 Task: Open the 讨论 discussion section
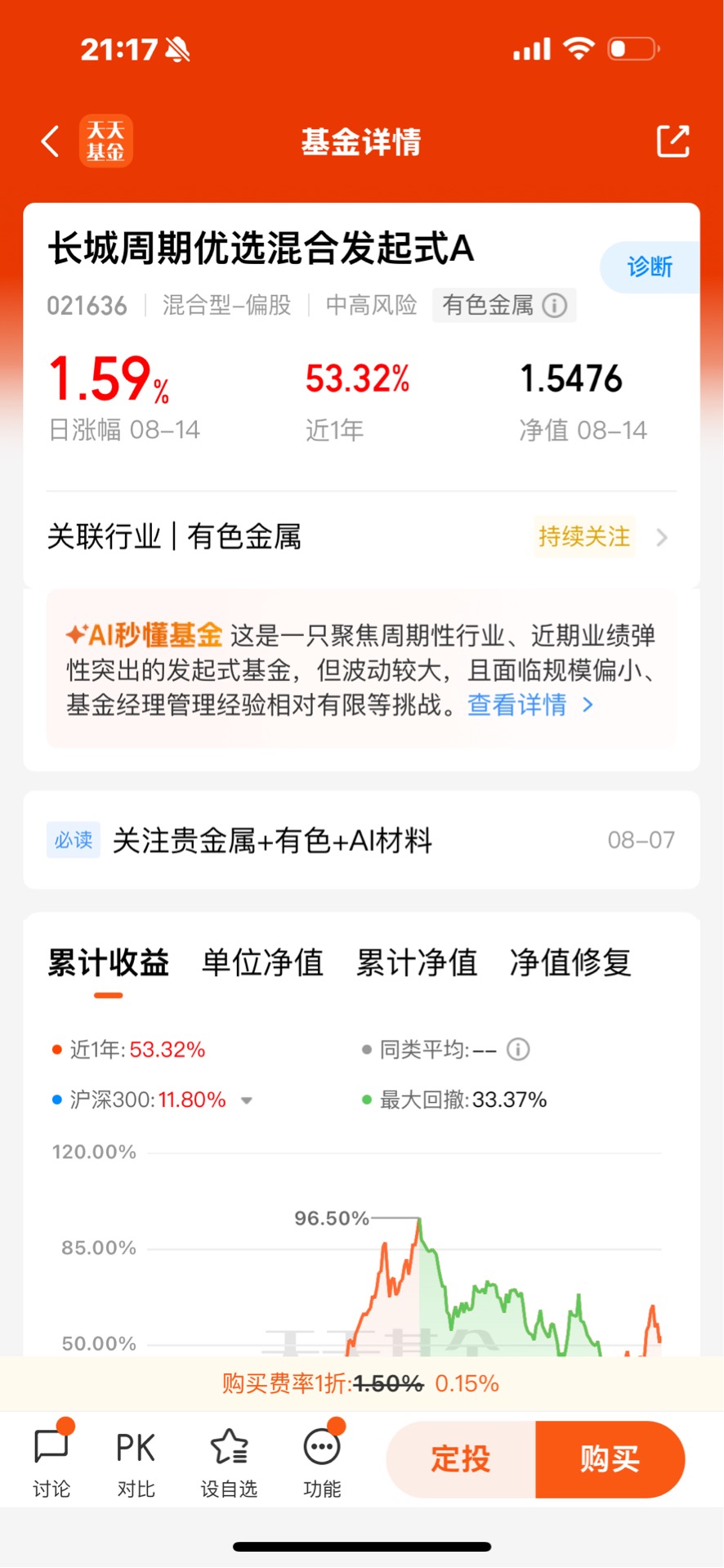tap(51, 1461)
